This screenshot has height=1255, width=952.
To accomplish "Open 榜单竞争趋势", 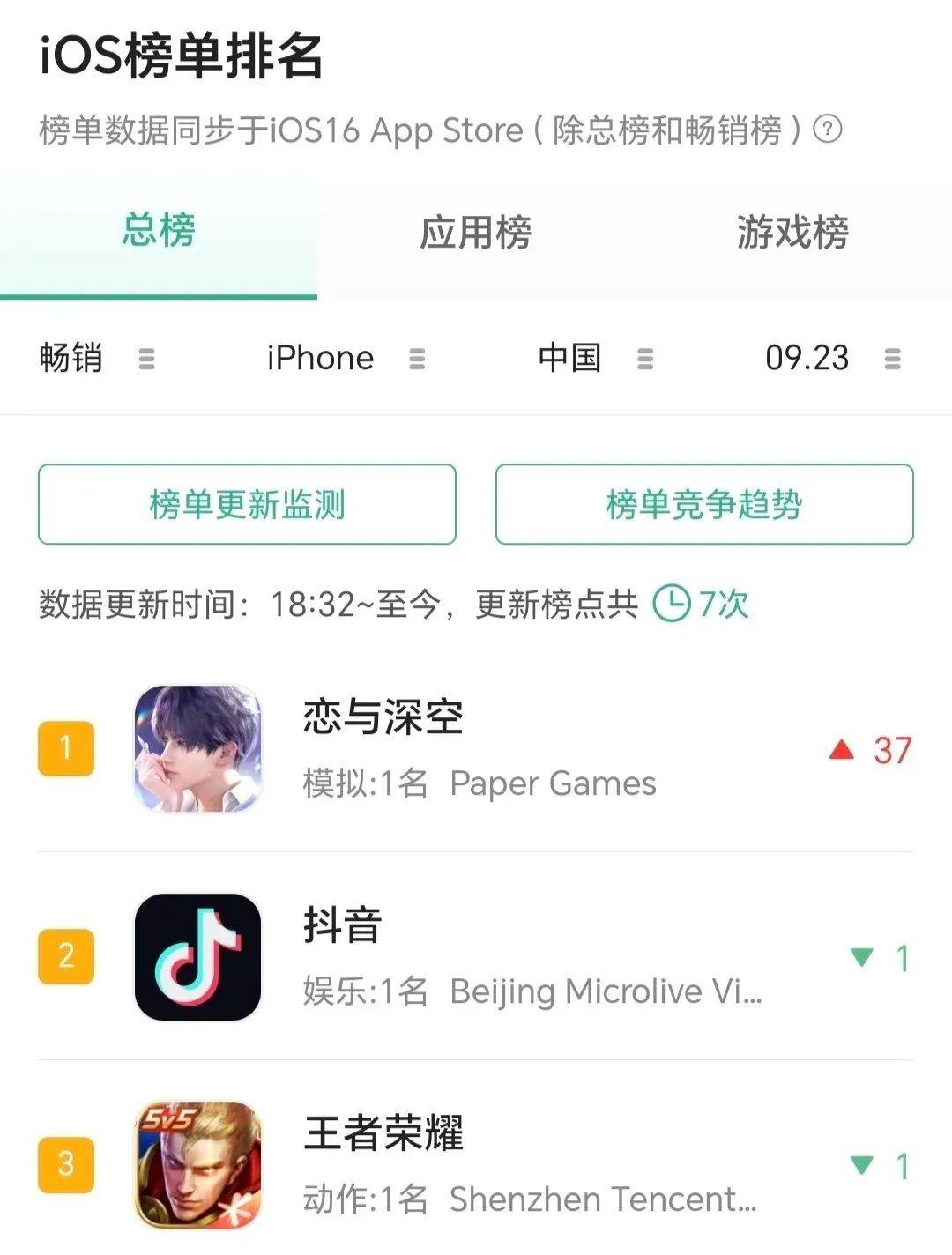I will tap(703, 505).
